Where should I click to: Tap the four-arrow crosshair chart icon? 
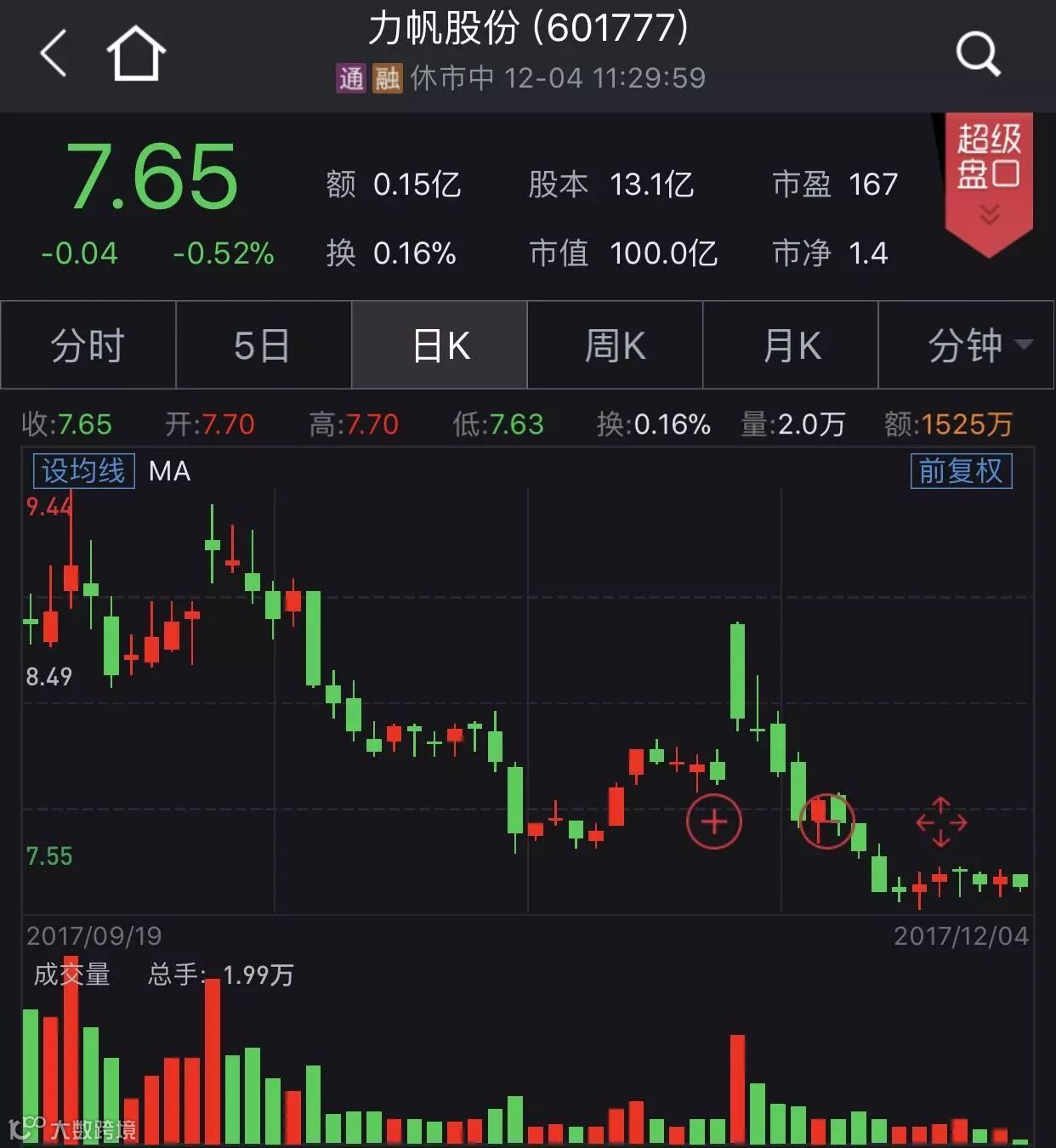coord(941,821)
